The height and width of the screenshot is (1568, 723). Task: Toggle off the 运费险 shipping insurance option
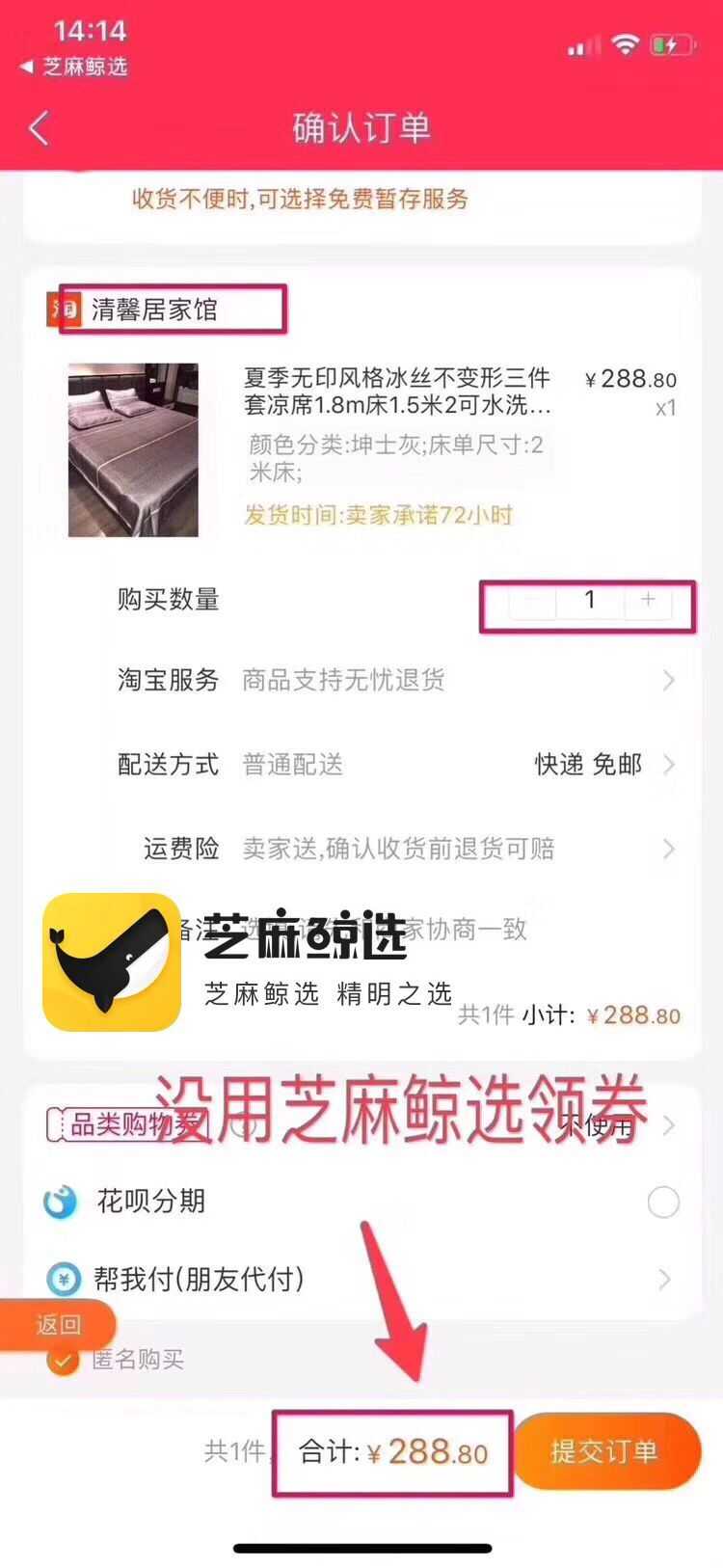pos(668,849)
